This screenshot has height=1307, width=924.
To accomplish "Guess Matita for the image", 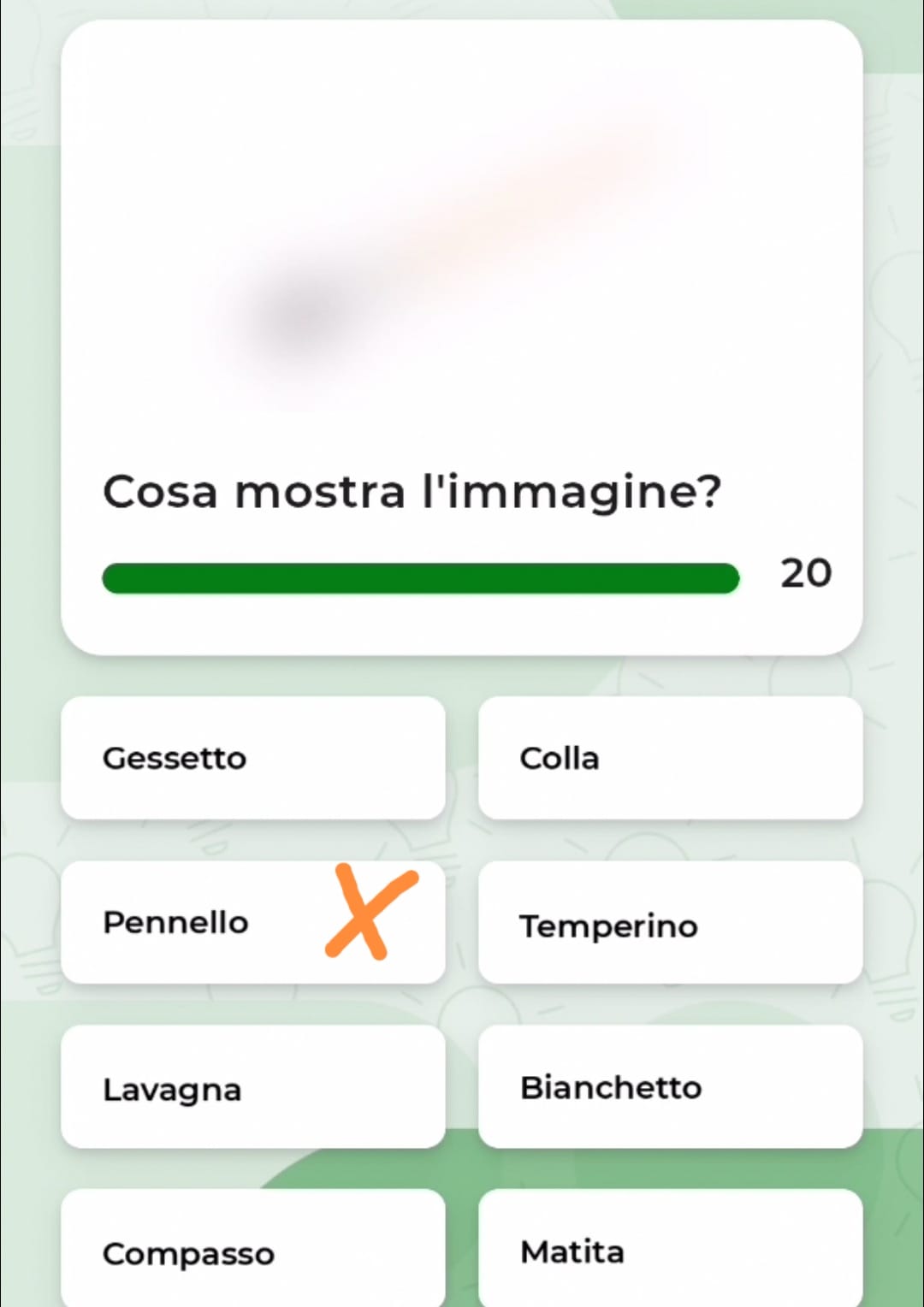I will click(x=670, y=1251).
